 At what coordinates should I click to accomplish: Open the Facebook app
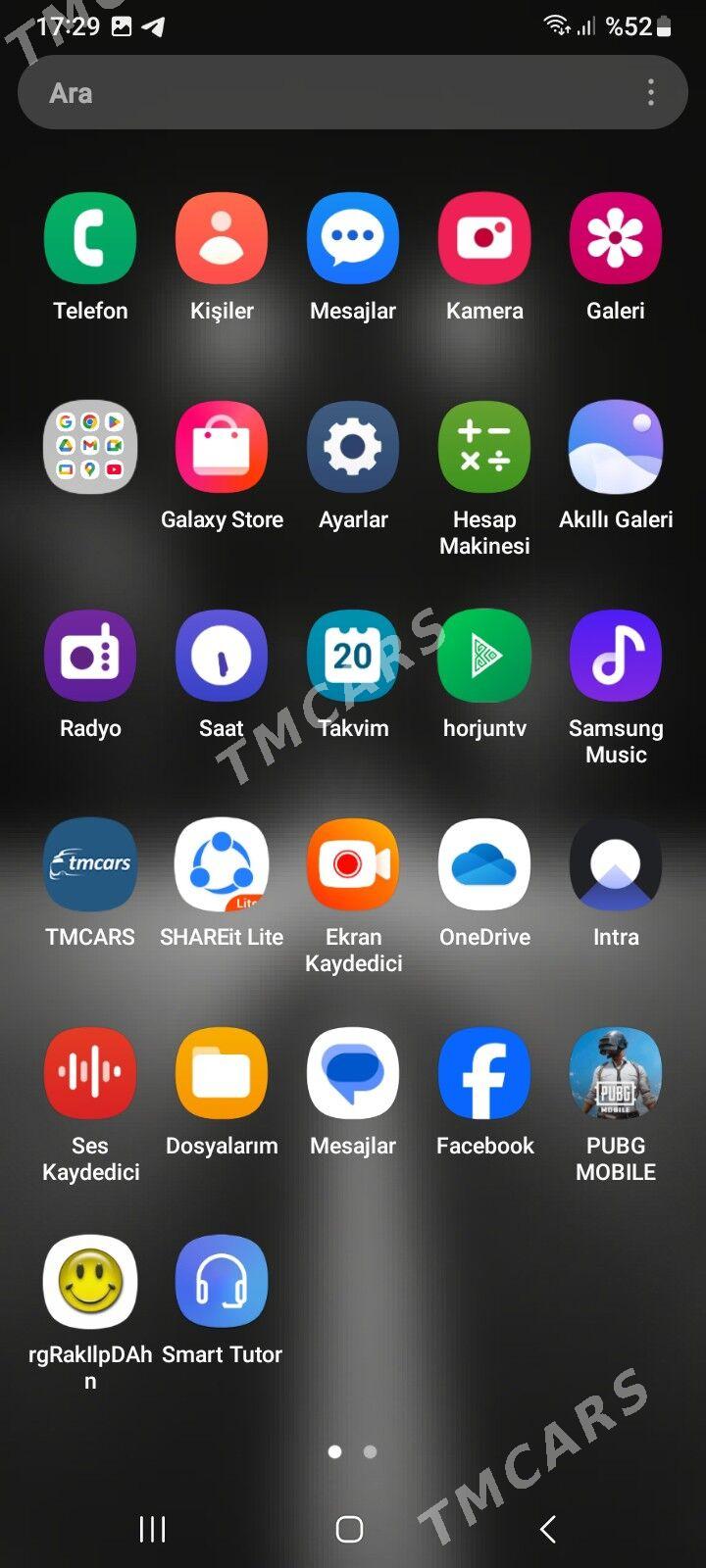click(484, 1073)
